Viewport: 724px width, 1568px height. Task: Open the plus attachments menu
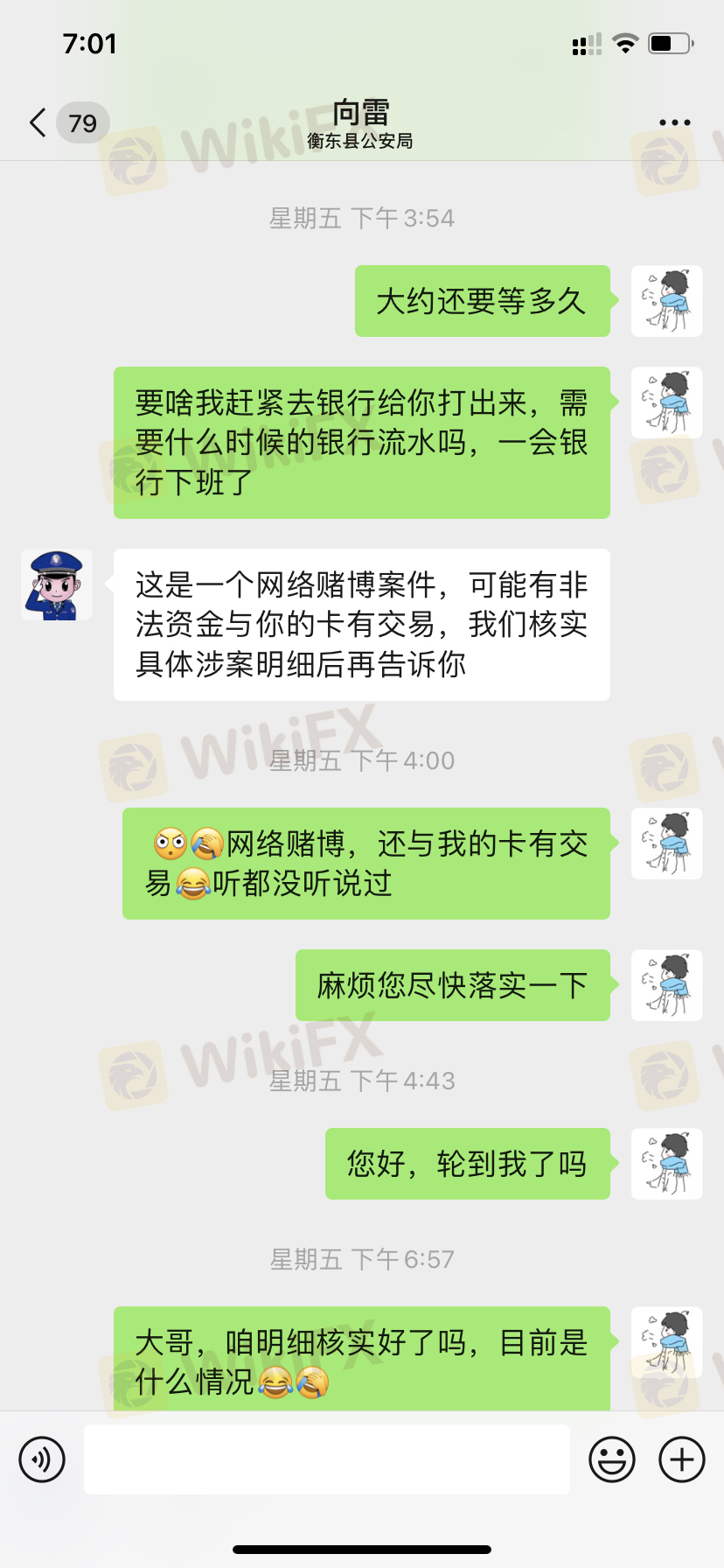[682, 1459]
